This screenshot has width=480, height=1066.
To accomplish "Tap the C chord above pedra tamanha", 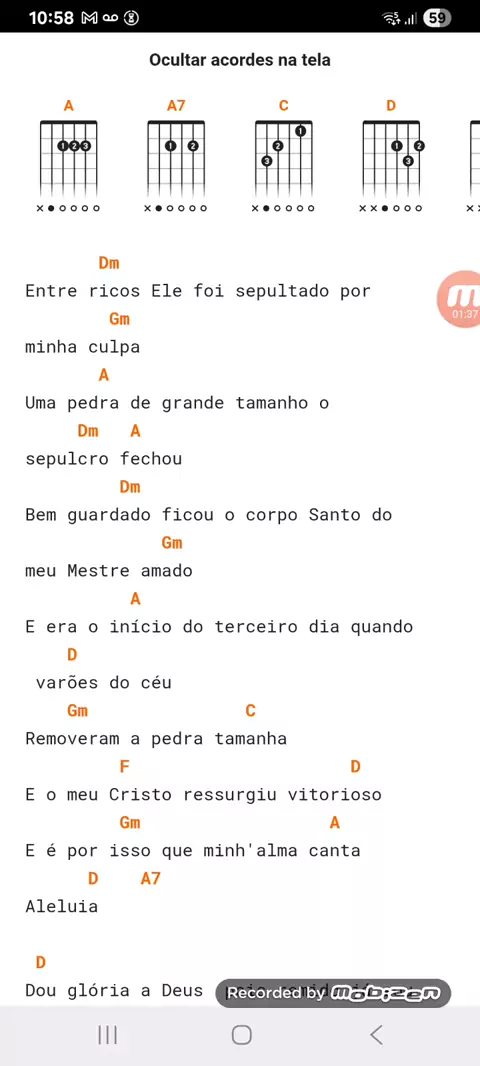I will [250, 711].
